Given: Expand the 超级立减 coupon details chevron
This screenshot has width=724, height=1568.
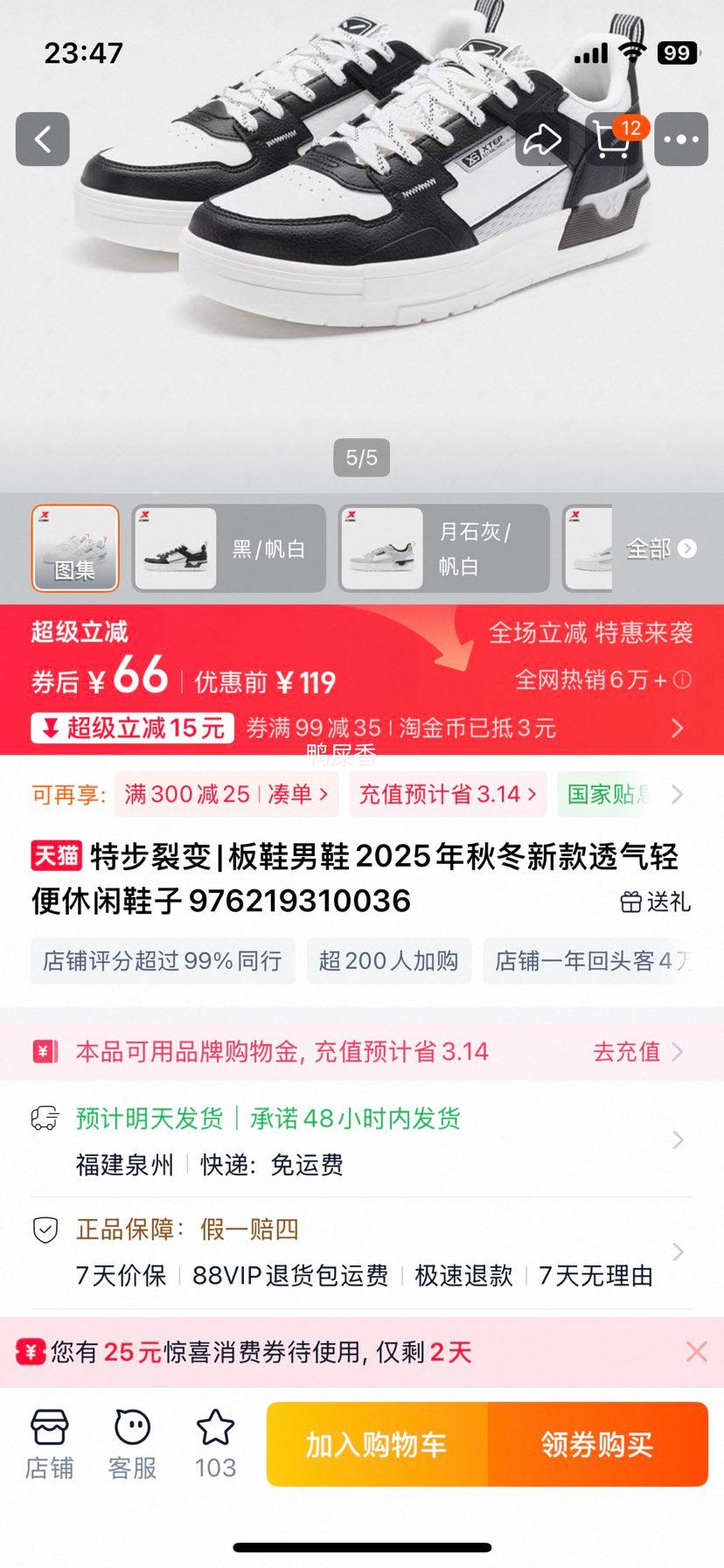Looking at the screenshot, I should click(677, 728).
